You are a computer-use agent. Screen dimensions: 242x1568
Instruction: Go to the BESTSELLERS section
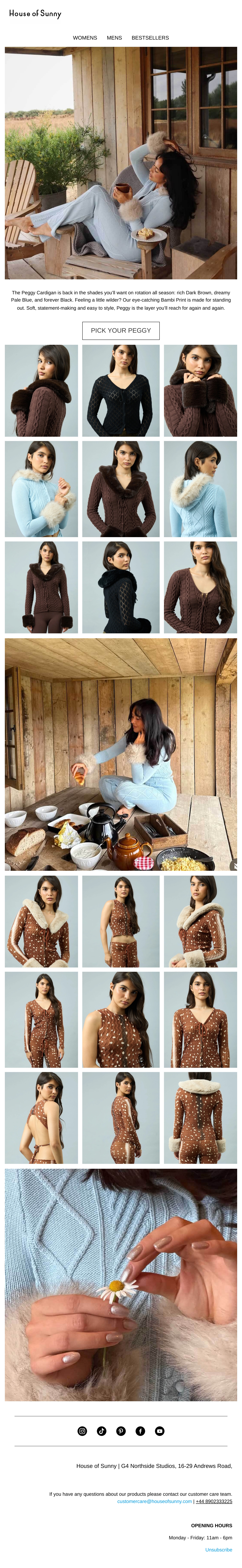[x=150, y=38]
